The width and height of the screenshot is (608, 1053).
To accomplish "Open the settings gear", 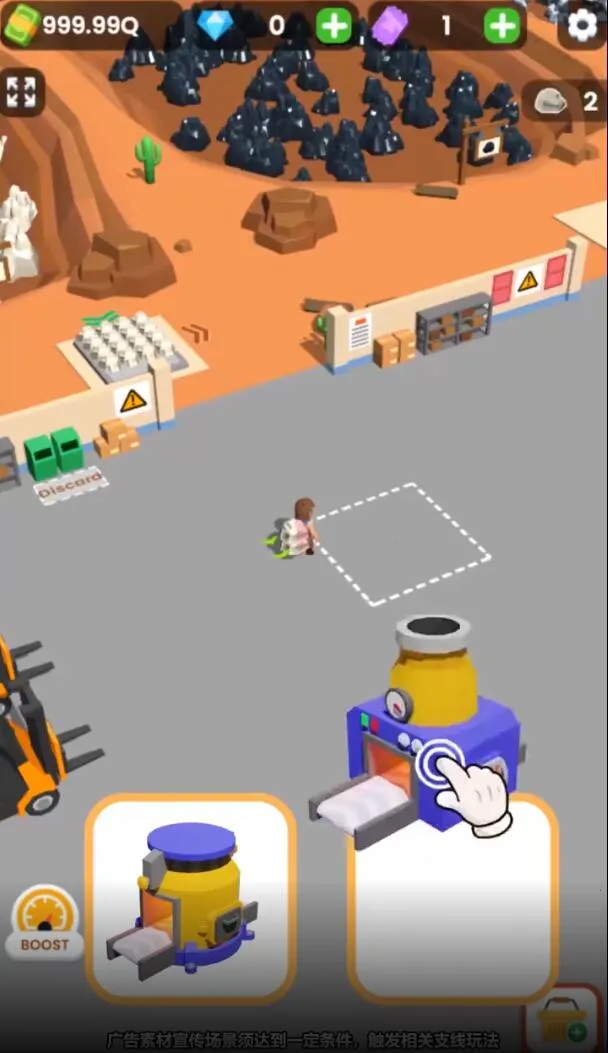I will (x=581, y=25).
